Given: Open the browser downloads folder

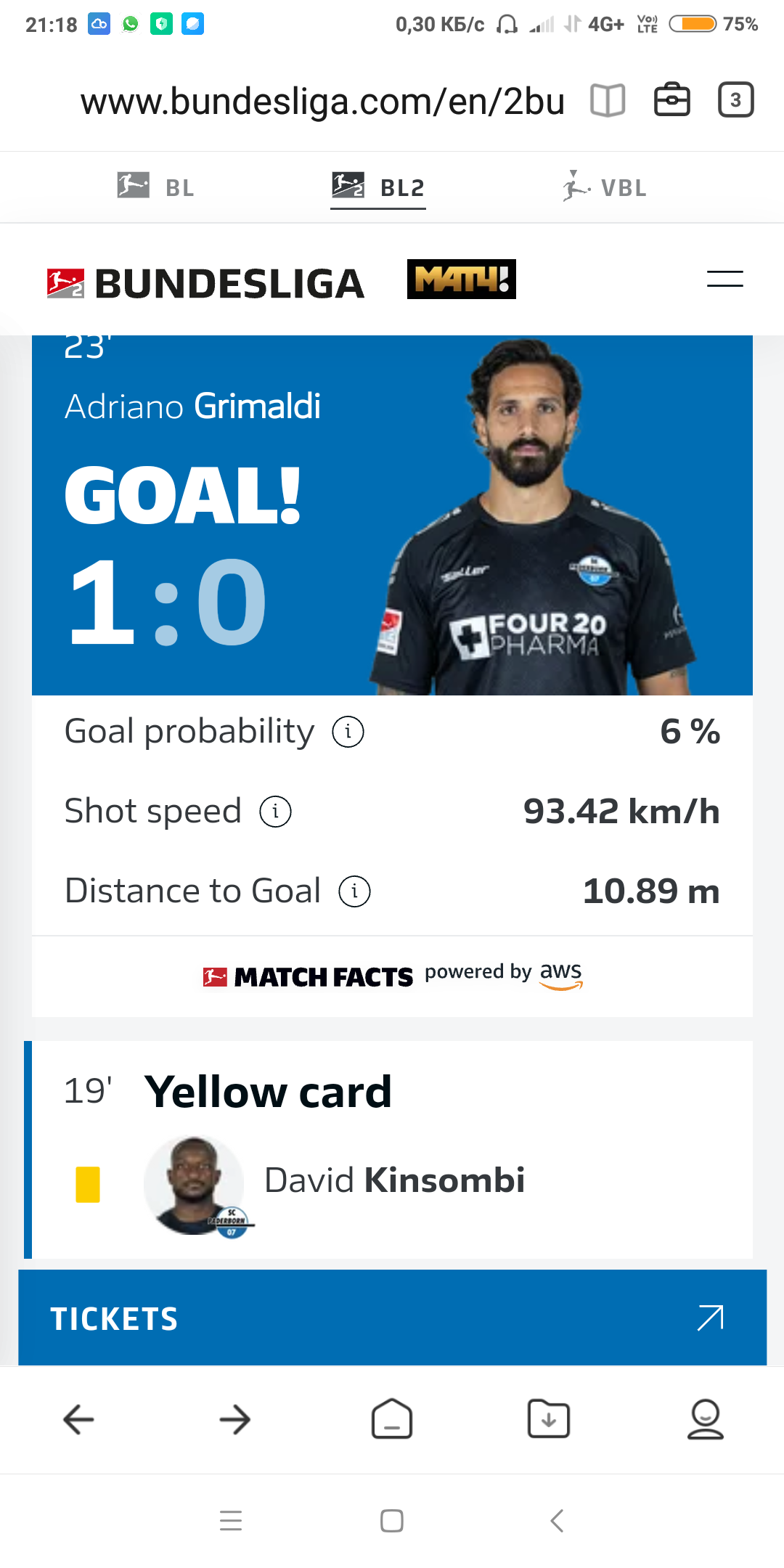Looking at the screenshot, I should pyautogui.click(x=548, y=1419).
